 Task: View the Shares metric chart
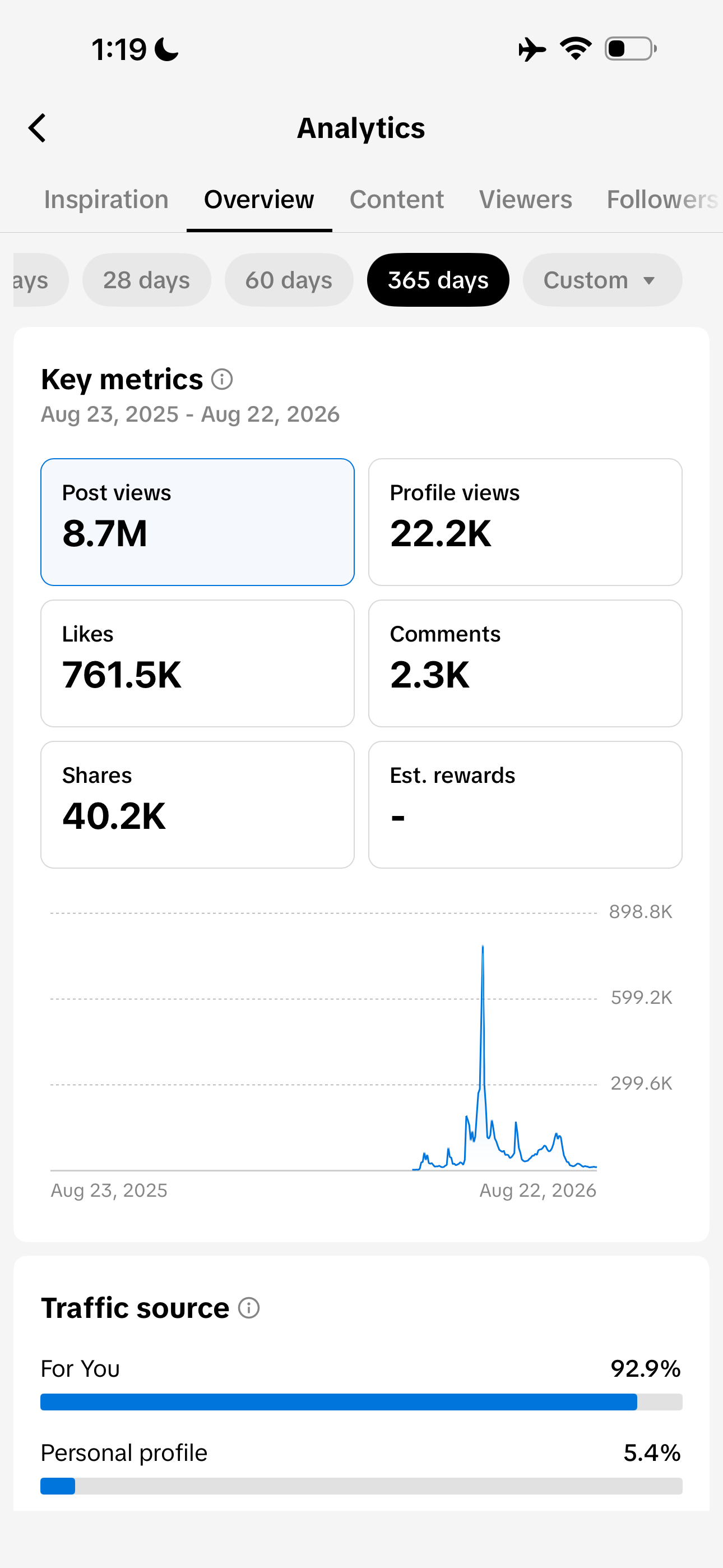pyautogui.click(x=197, y=805)
